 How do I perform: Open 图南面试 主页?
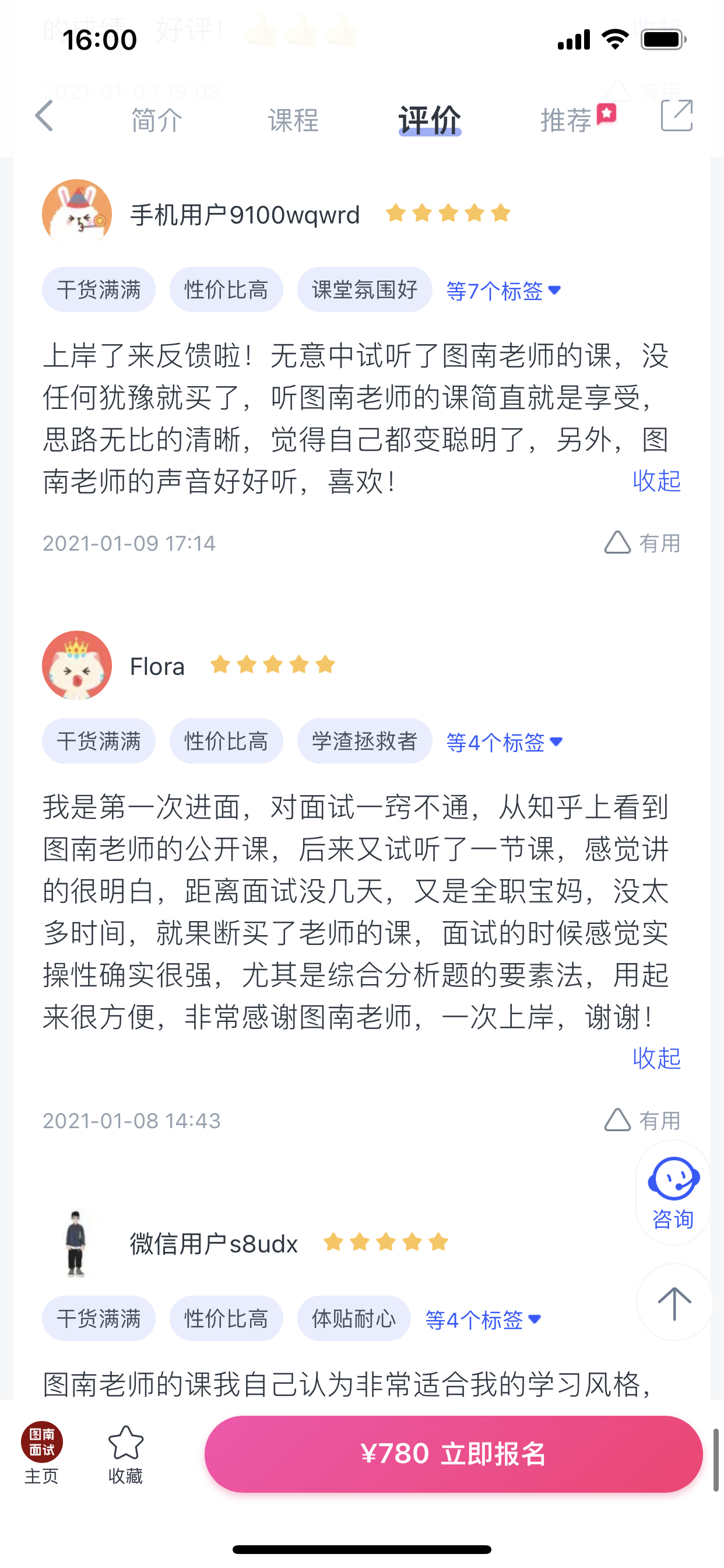(42, 1454)
